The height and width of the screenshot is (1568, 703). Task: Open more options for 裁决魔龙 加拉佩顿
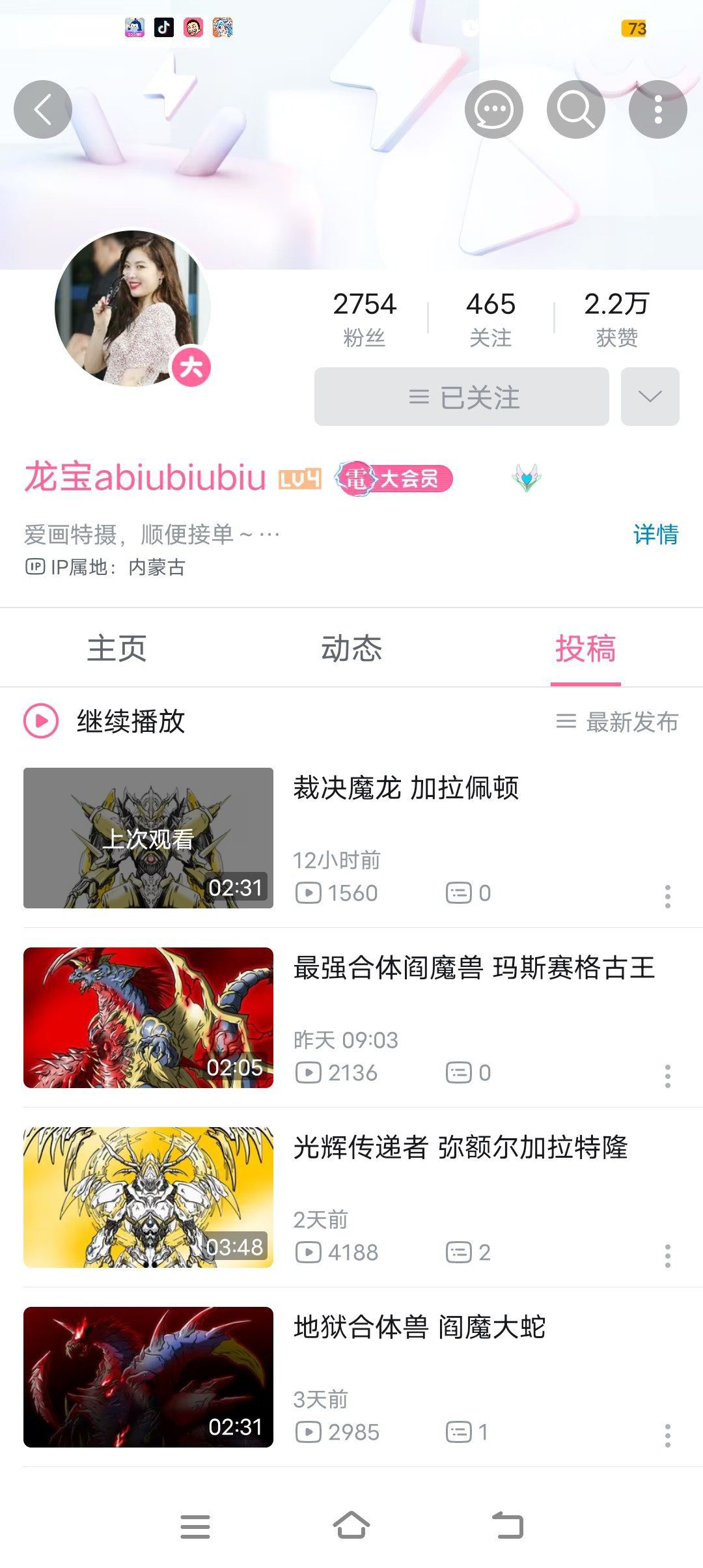click(x=667, y=897)
